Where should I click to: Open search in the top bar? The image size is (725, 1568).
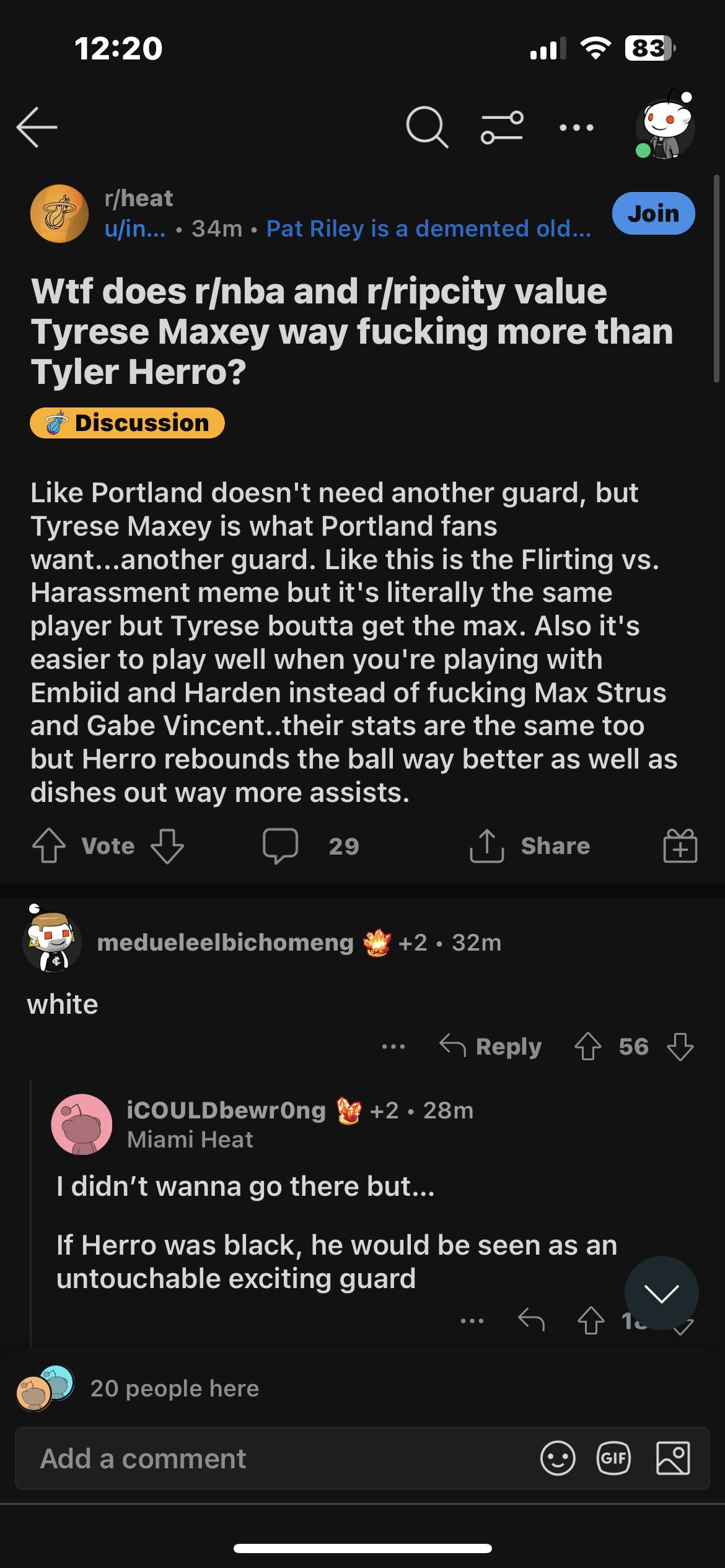click(x=426, y=127)
